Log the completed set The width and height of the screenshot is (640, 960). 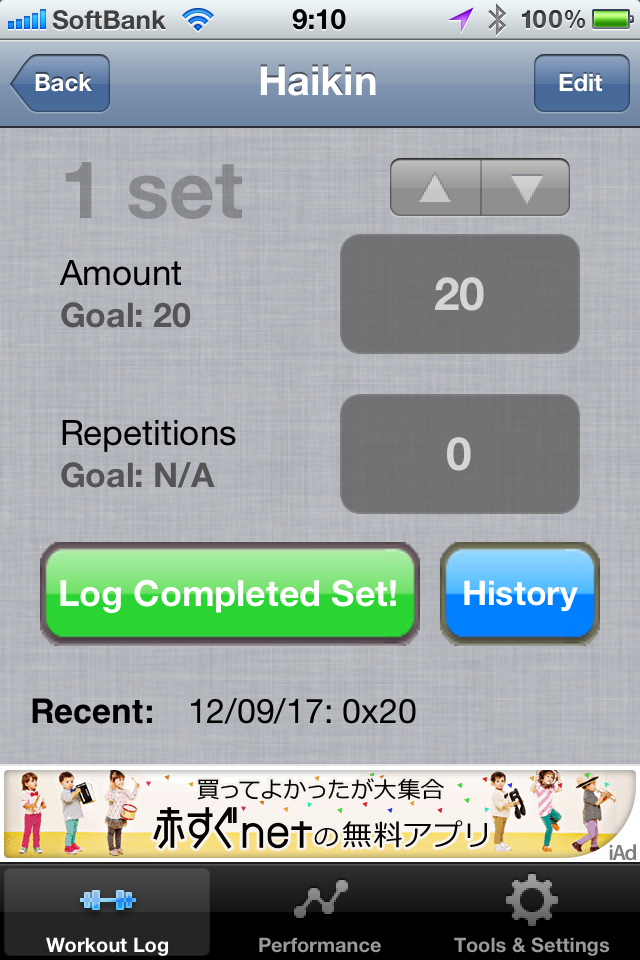tap(229, 594)
